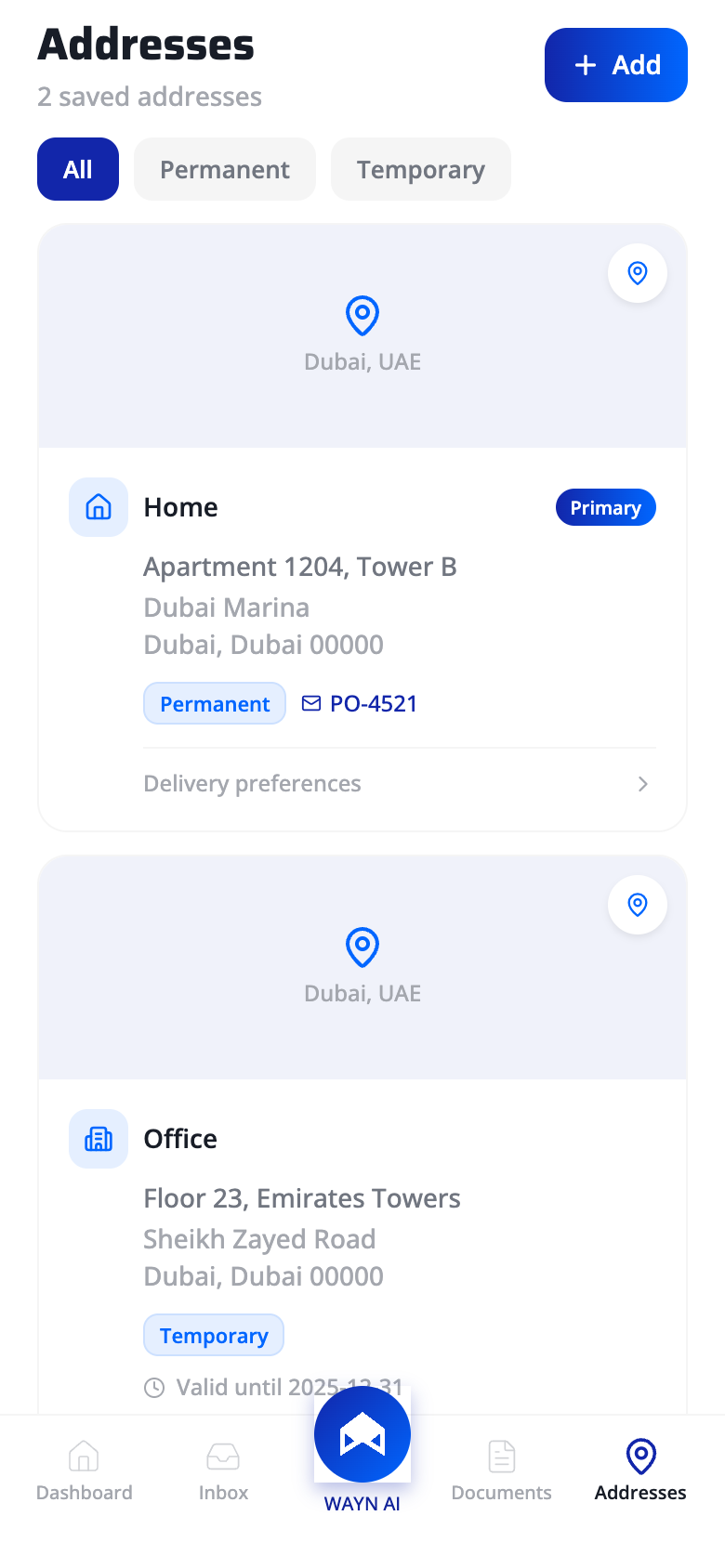The height and width of the screenshot is (1568, 725).
Task: Open WAYN AI from the center nav button
Action: pyautogui.click(x=362, y=1433)
